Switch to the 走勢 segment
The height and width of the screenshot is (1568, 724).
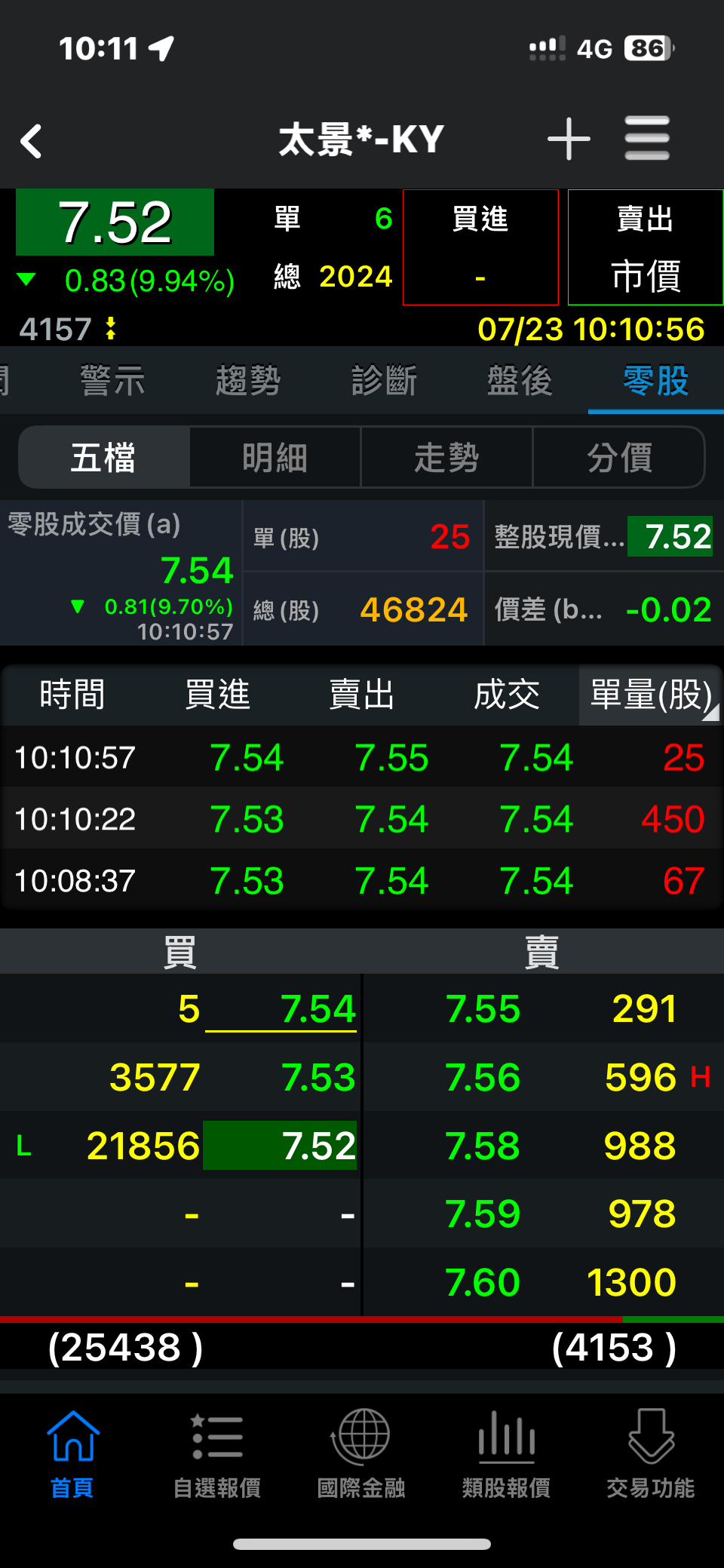(x=446, y=458)
